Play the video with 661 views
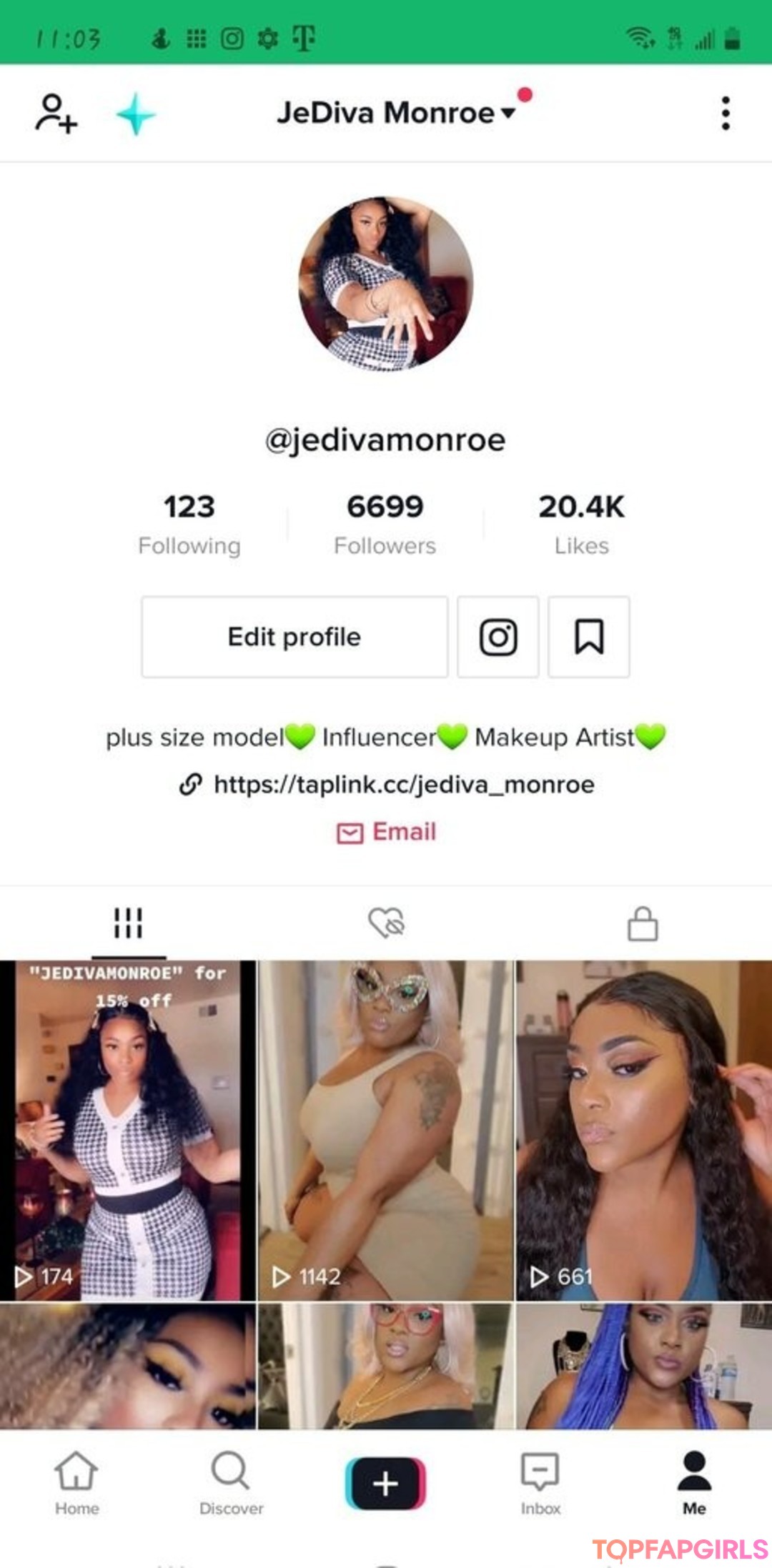772x1568 pixels. 643,1129
